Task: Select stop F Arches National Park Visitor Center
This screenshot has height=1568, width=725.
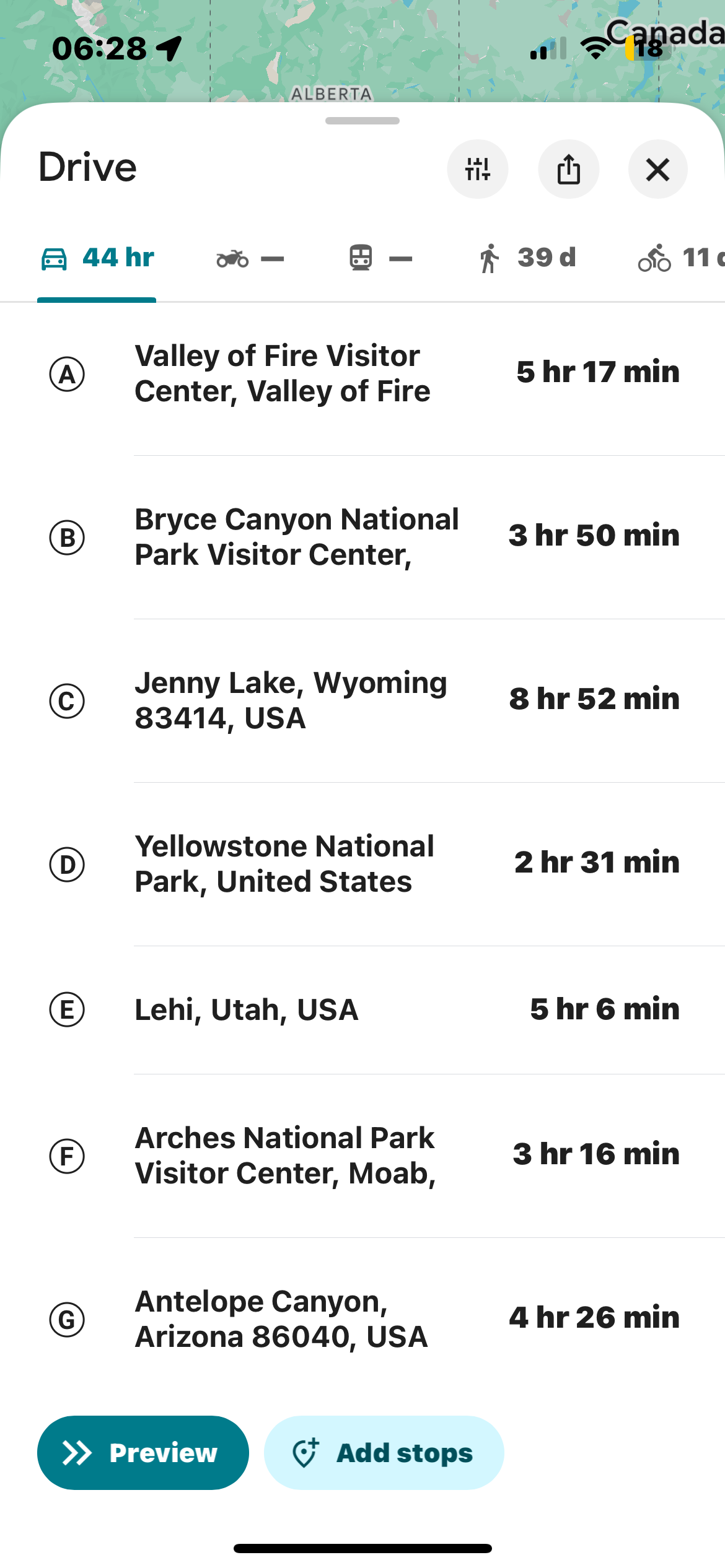Action: click(x=285, y=1156)
